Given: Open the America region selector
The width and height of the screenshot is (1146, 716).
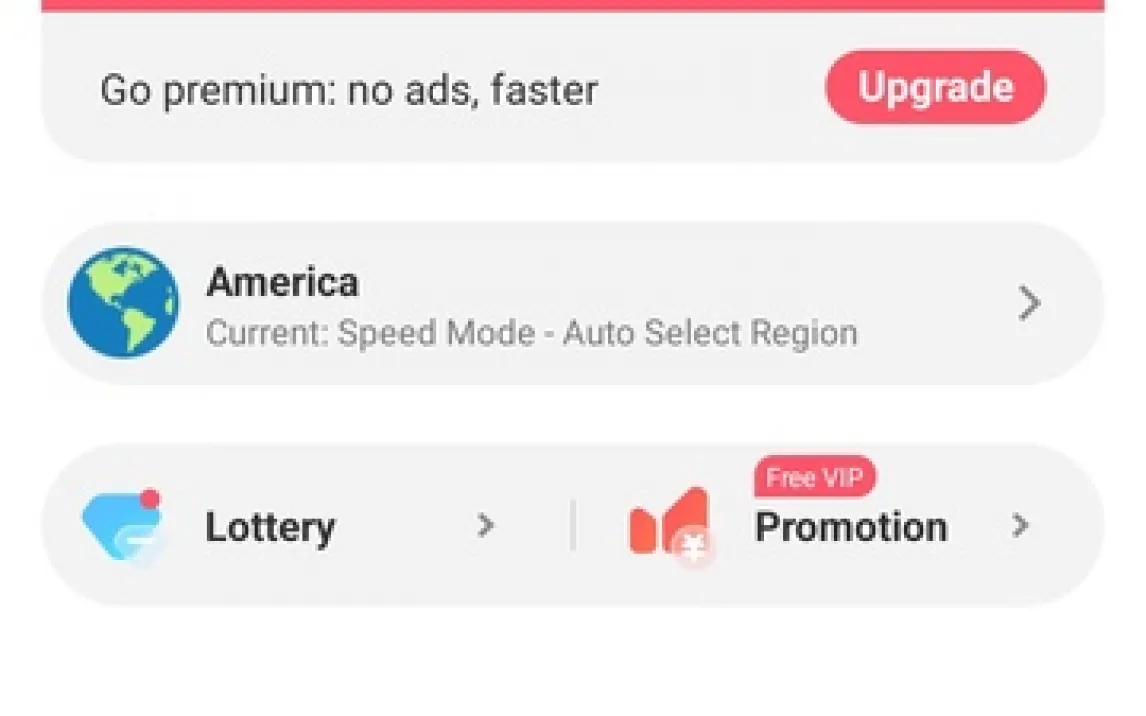Looking at the screenshot, I should (572, 304).
